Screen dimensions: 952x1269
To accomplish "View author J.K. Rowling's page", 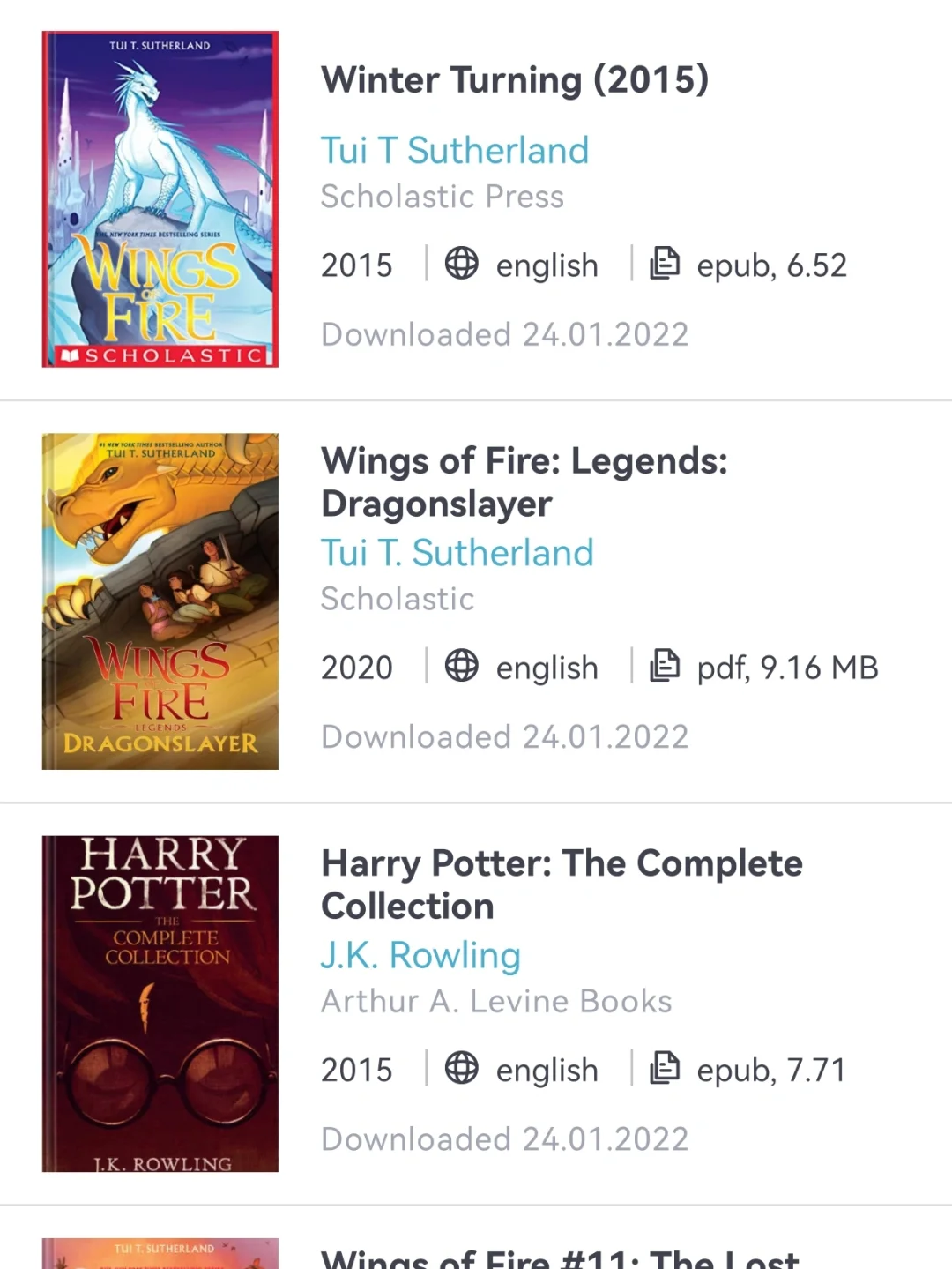I will (420, 955).
